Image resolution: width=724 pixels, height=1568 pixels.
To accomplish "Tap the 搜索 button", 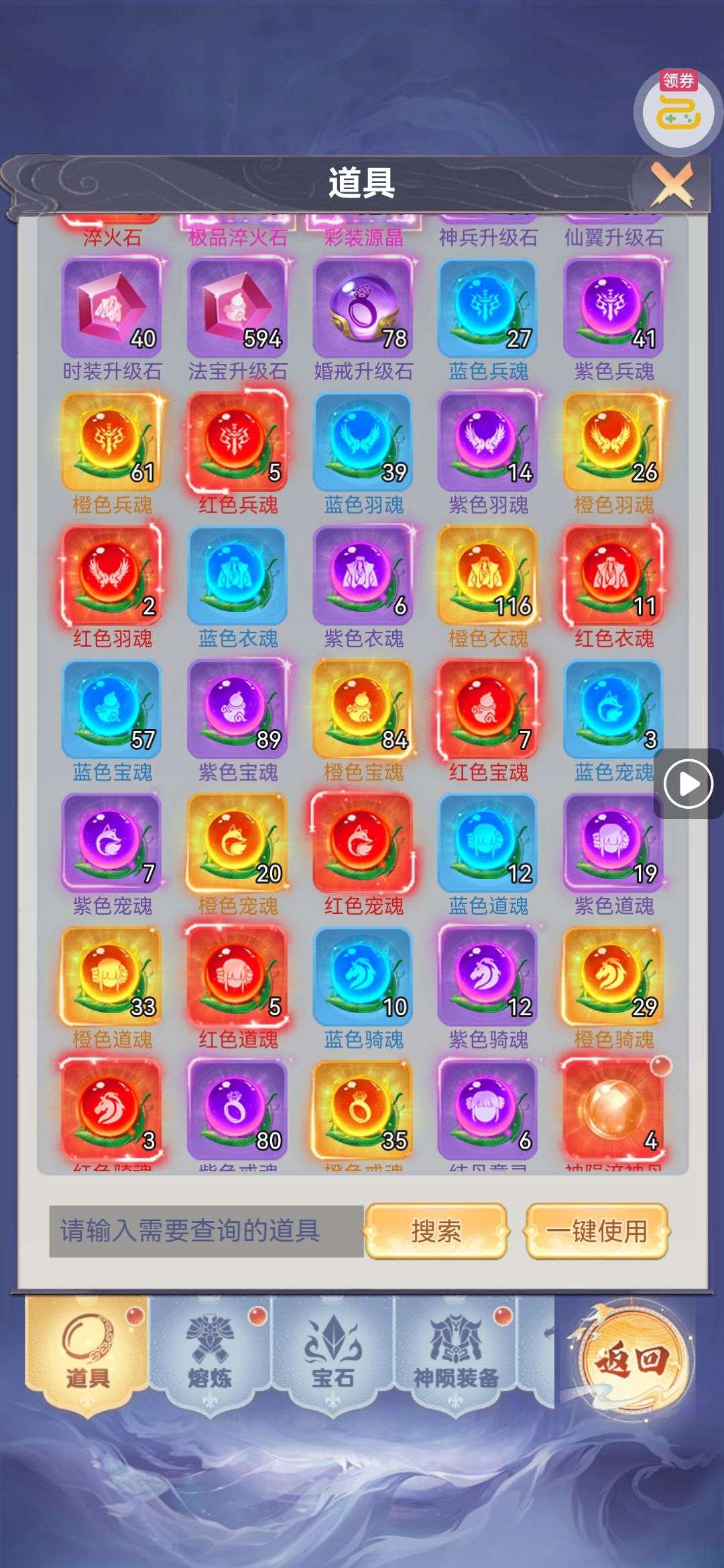I will tap(436, 1231).
